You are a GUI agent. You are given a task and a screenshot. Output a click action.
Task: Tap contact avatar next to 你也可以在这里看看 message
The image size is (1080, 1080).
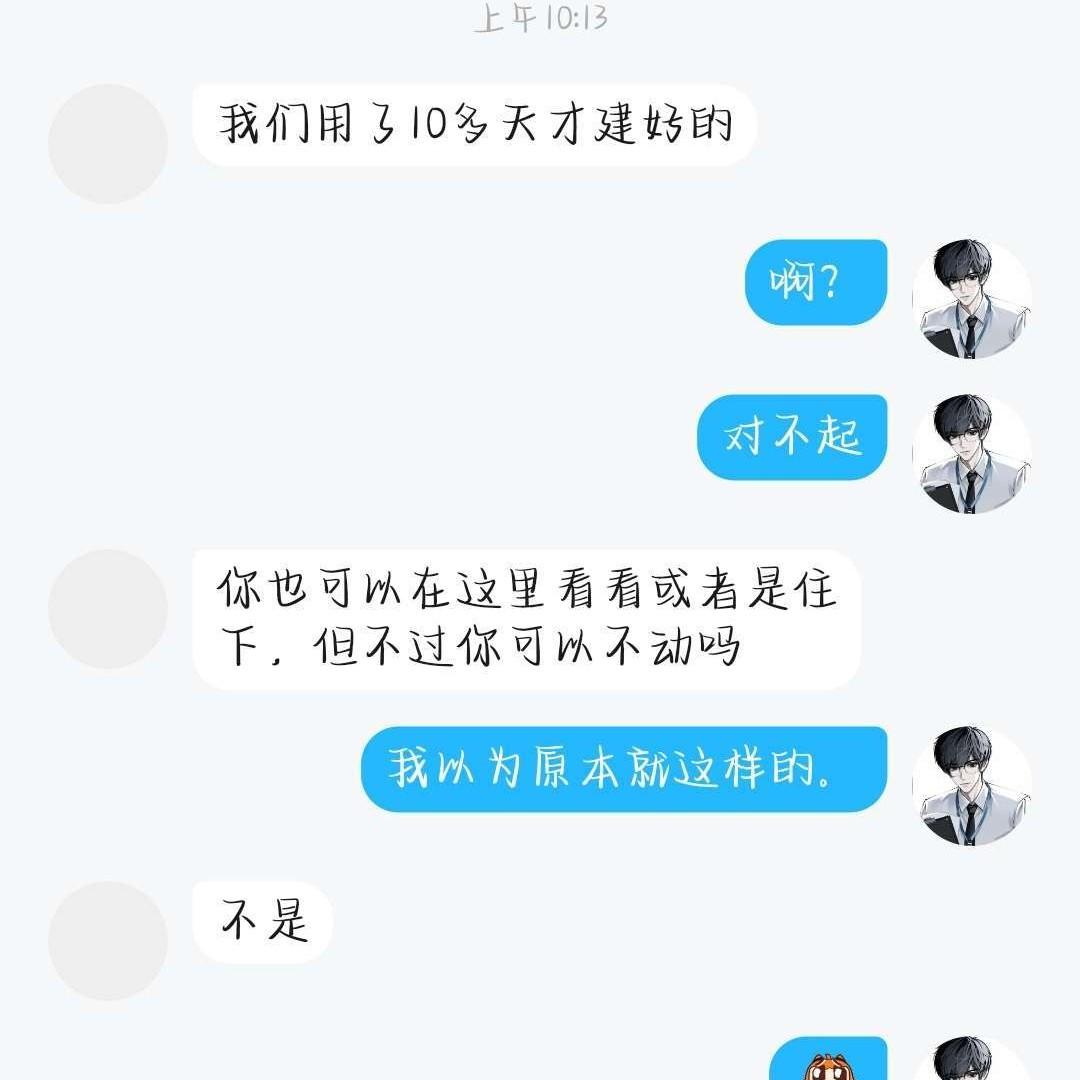coord(108,609)
